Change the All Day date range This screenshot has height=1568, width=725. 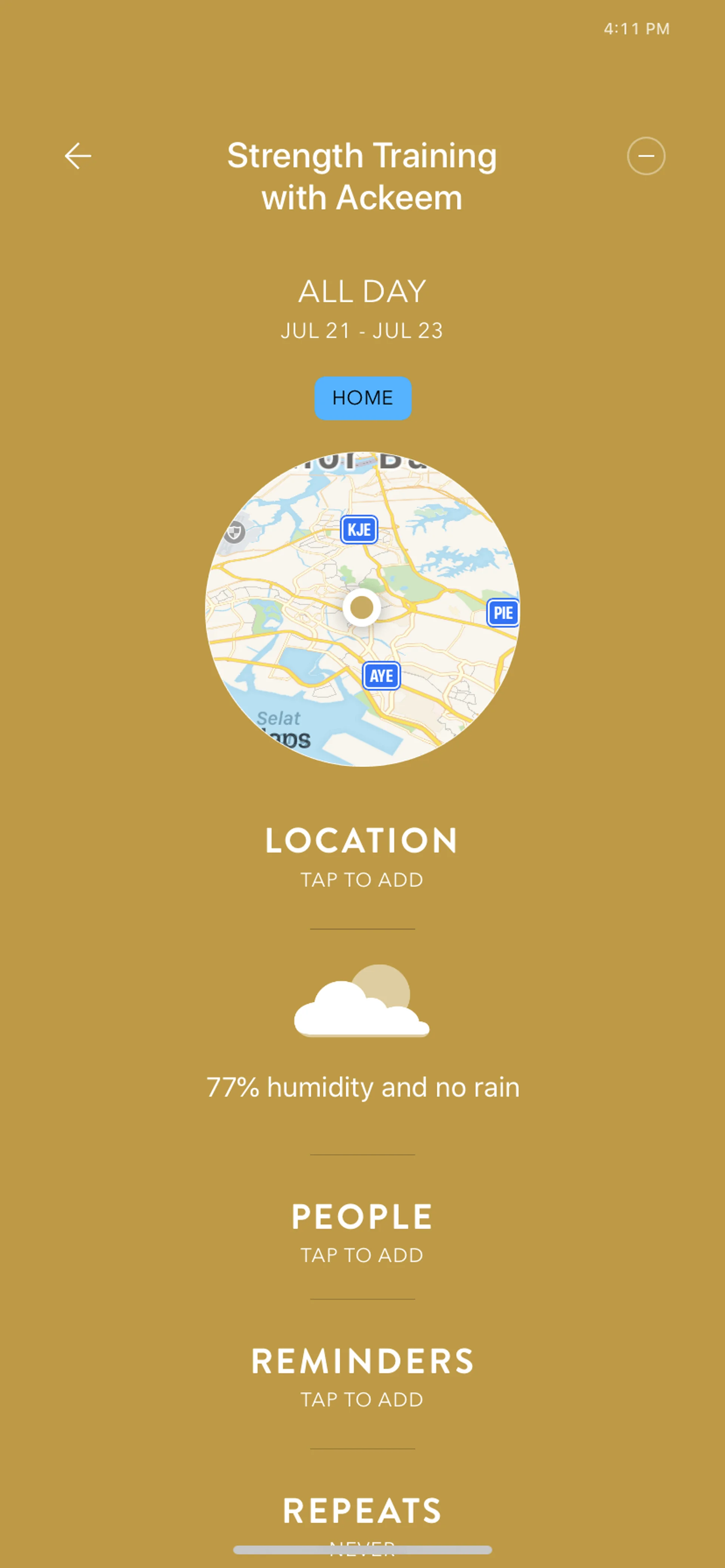[362, 309]
